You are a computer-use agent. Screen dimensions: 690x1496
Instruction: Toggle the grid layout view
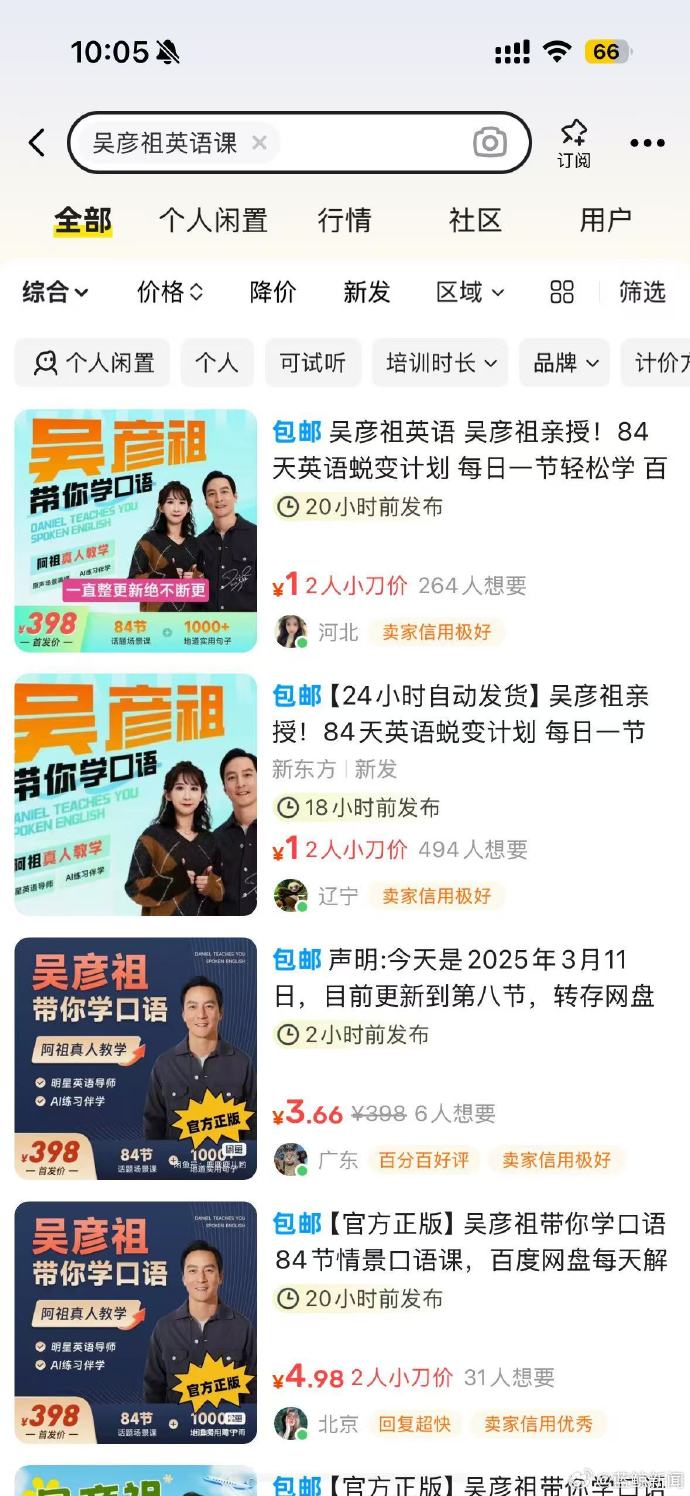click(x=562, y=292)
